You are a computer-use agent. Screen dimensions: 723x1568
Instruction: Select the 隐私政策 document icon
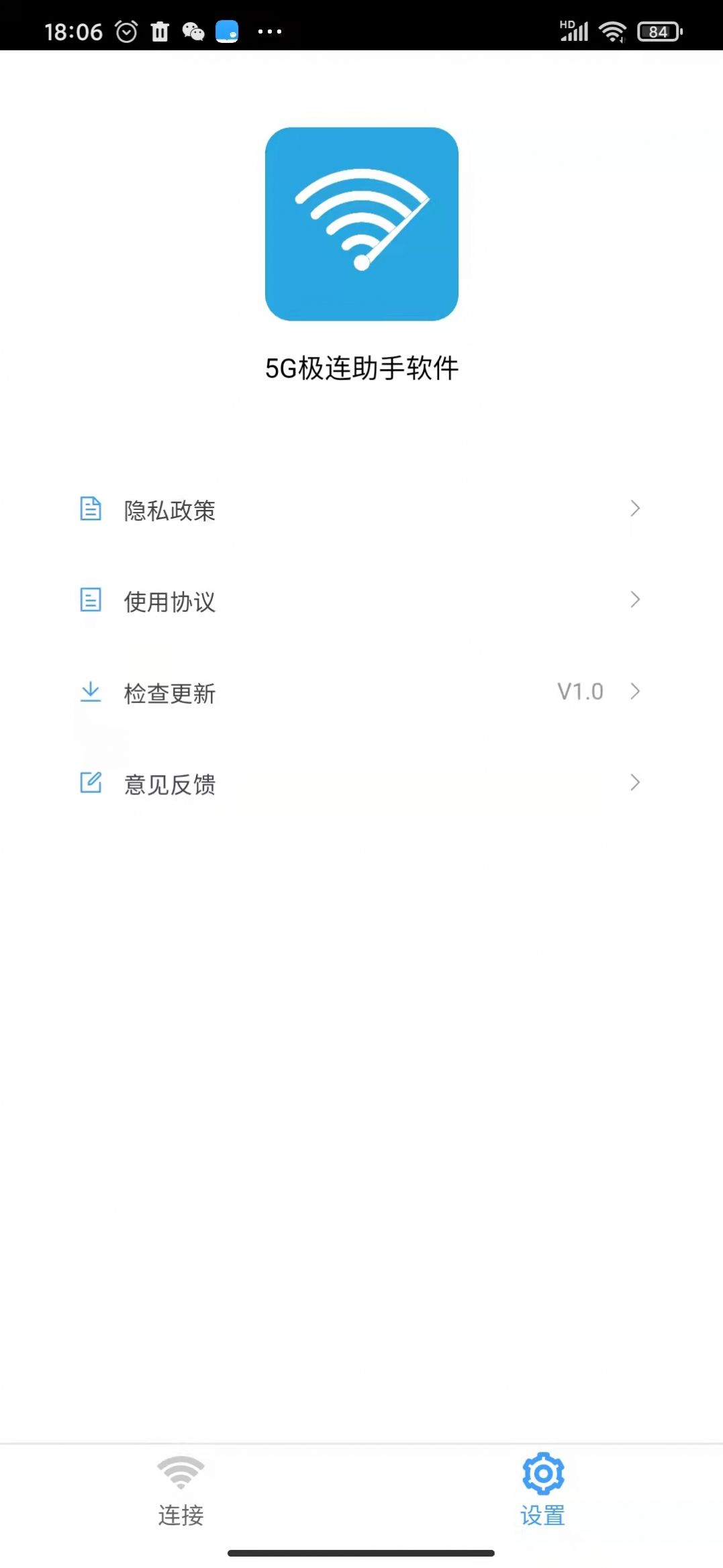[x=91, y=510]
